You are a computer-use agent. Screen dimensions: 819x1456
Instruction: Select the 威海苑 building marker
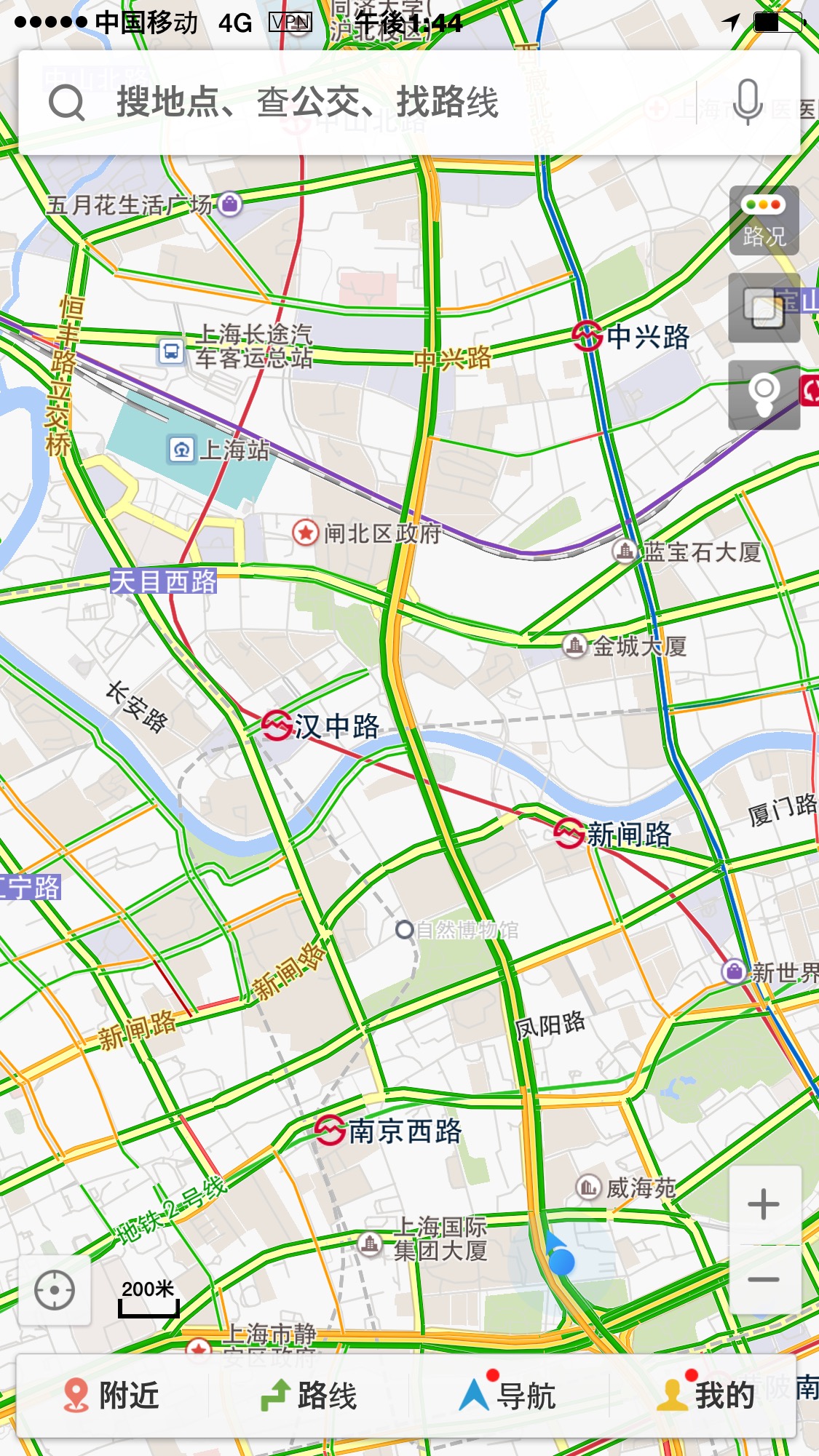pos(587,1188)
